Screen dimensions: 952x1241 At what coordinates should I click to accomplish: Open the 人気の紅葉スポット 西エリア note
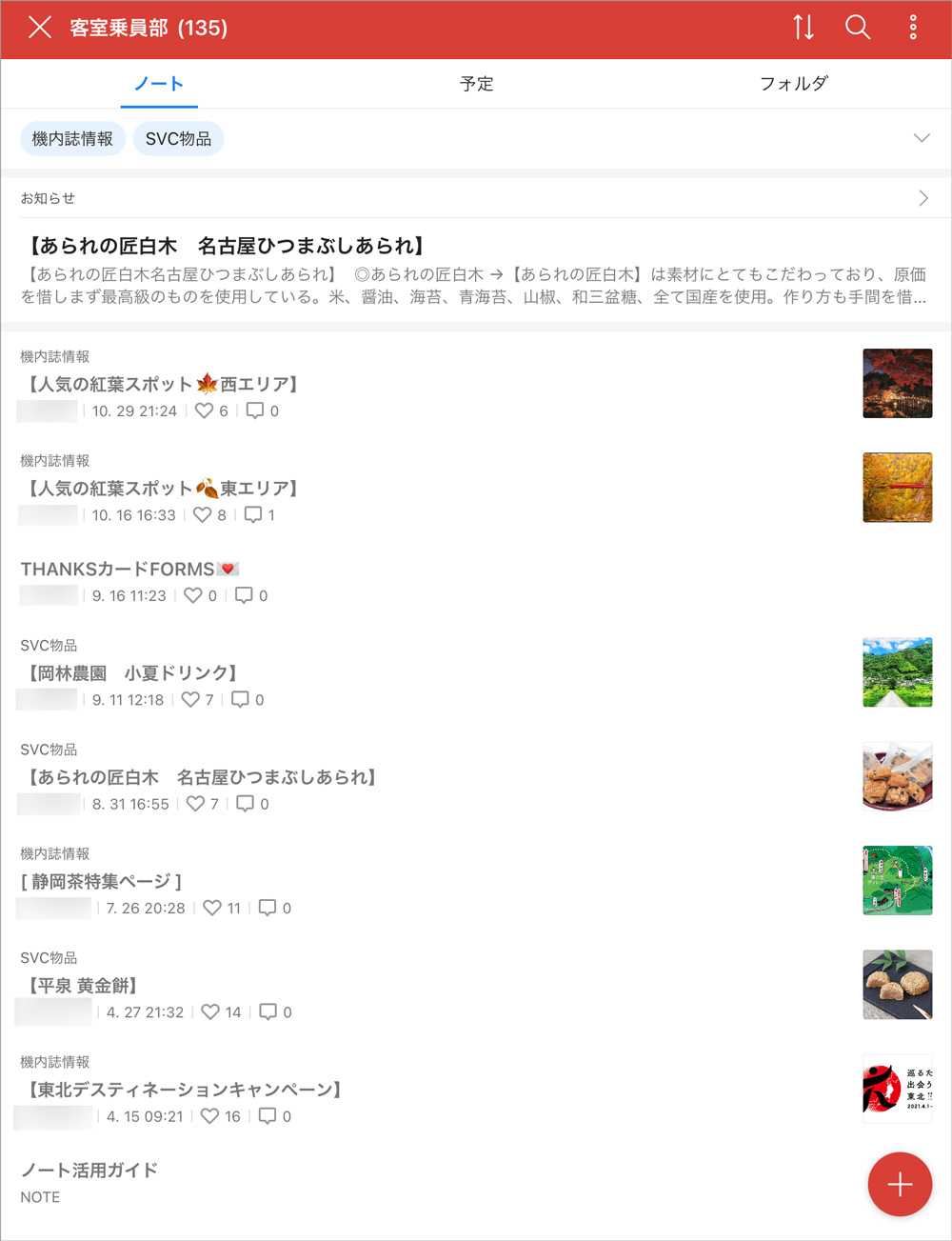[162, 384]
